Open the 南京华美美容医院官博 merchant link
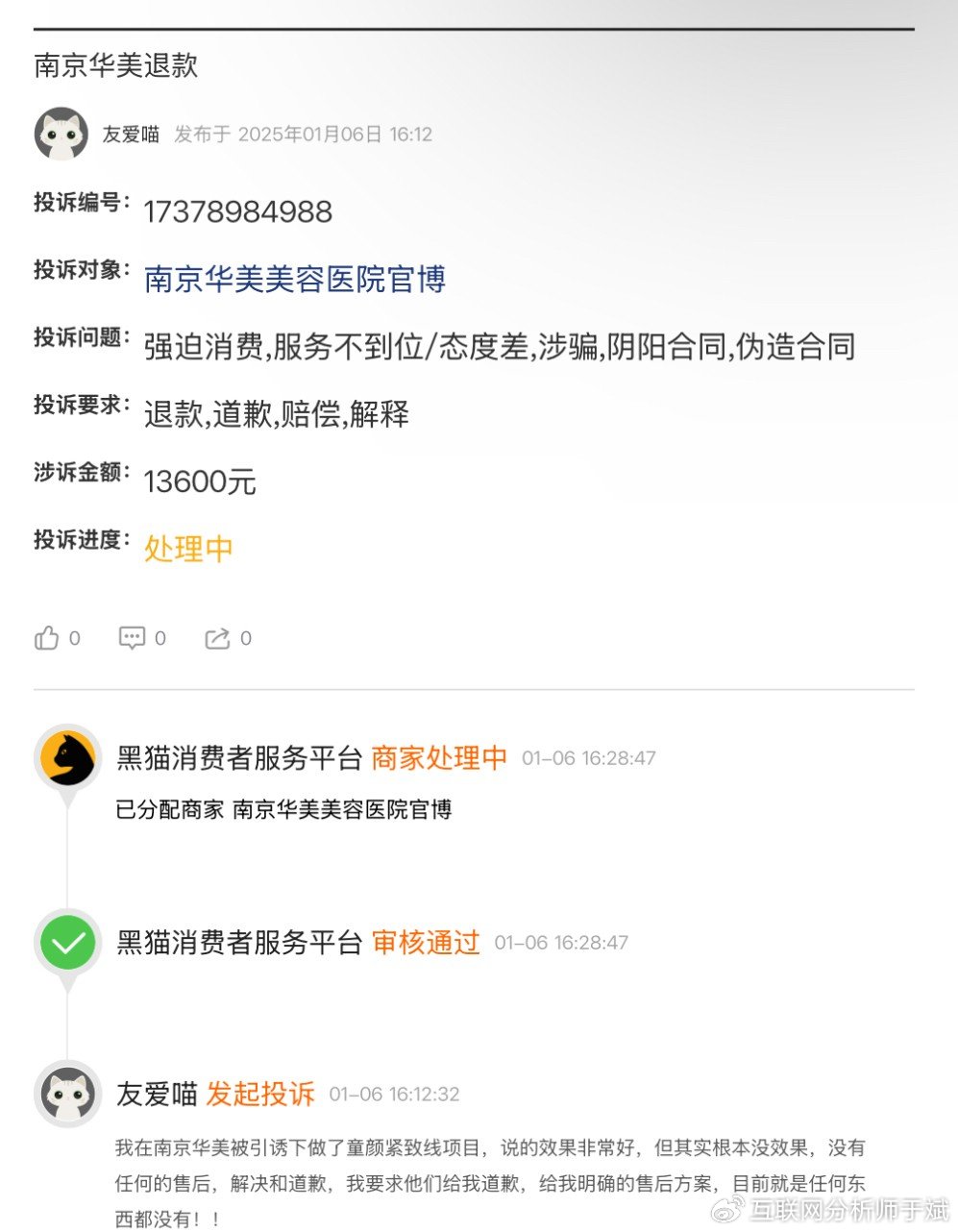Image resolution: width=958 pixels, height=1232 pixels. (x=294, y=279)
